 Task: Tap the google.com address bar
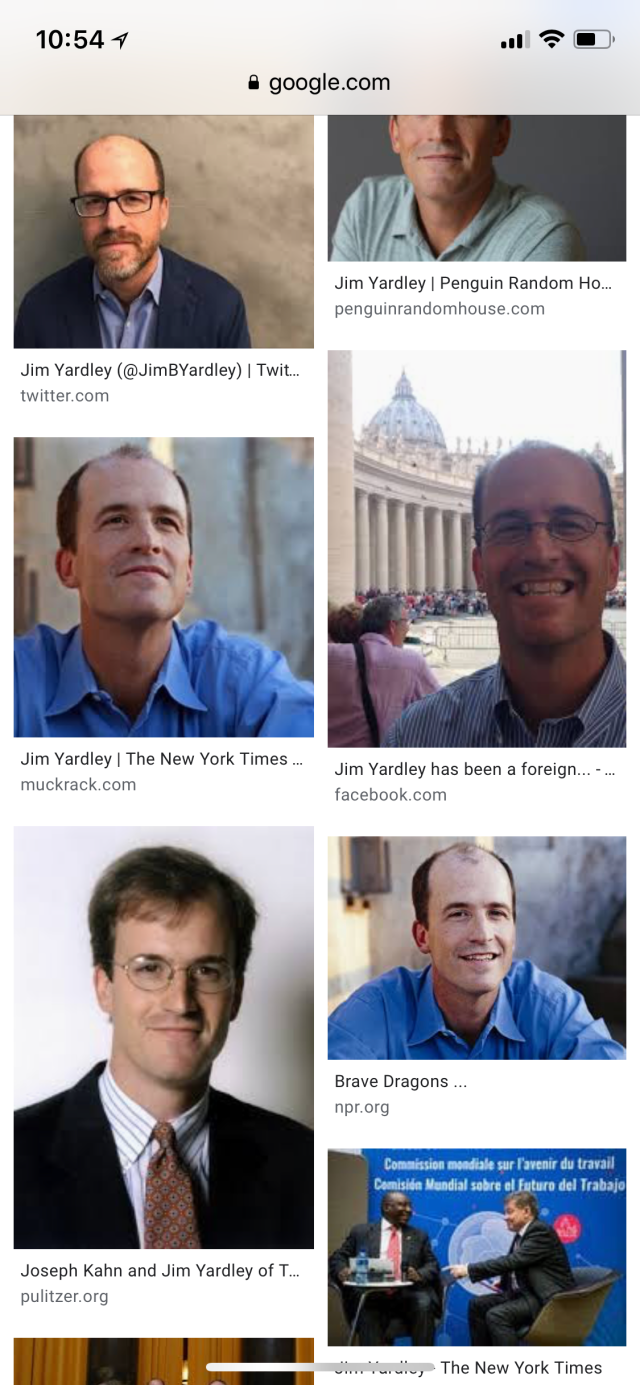click(x=320, y=83)
